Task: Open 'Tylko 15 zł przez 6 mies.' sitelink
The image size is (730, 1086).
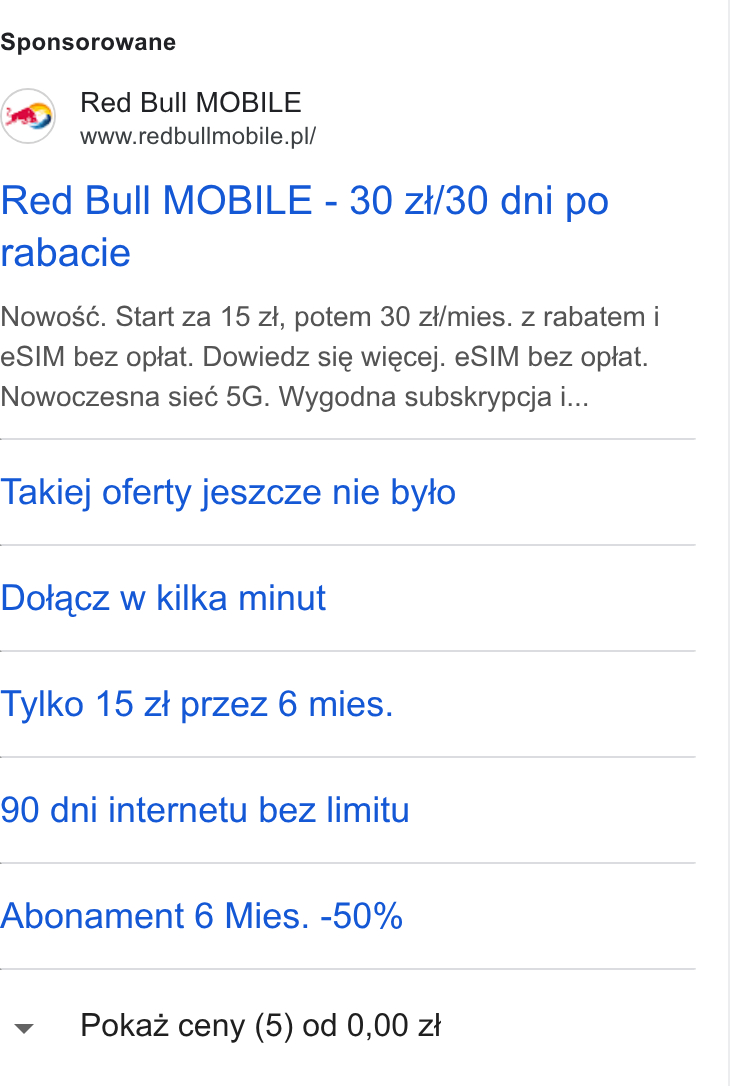Action: tap(197, 704)
